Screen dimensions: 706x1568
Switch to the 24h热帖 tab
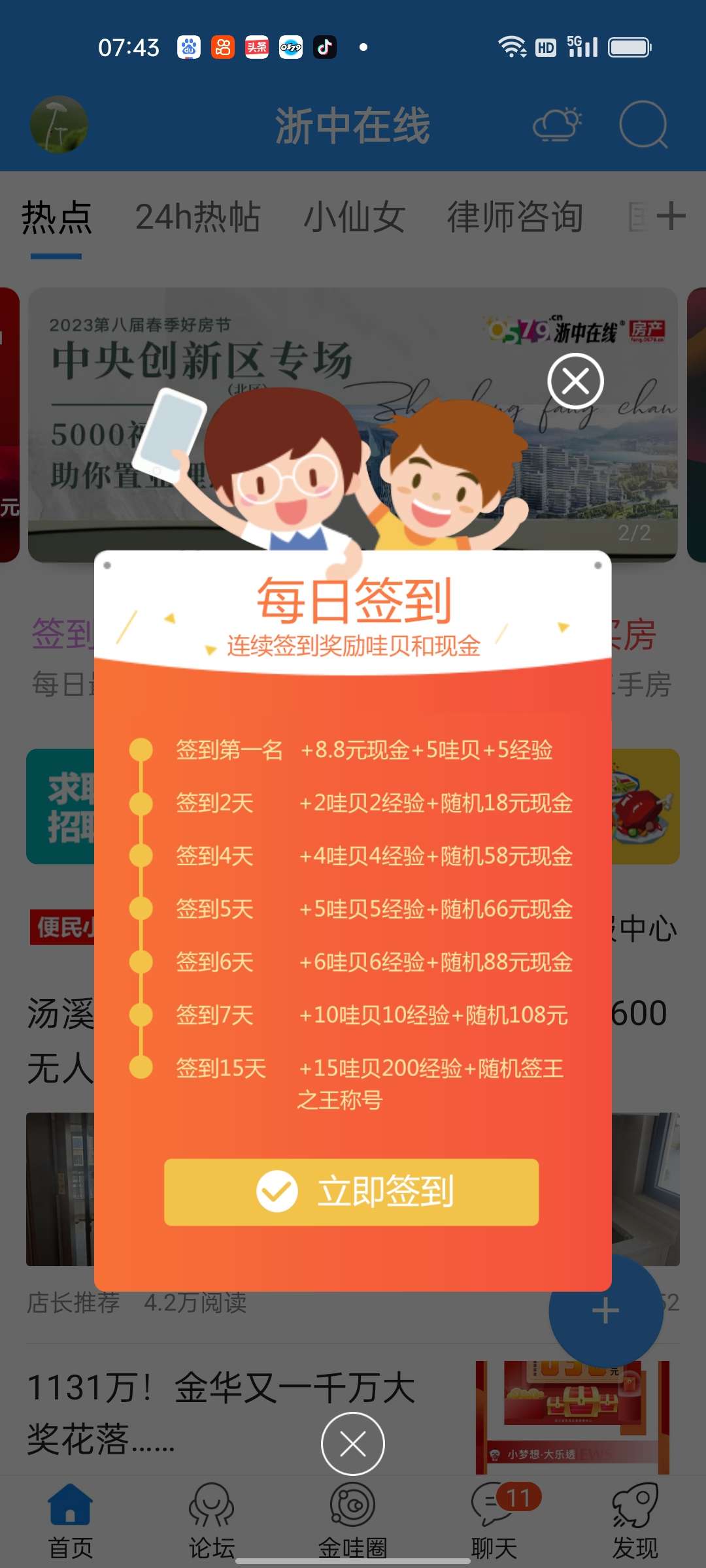pyautogui.click(x=197, y=217)
